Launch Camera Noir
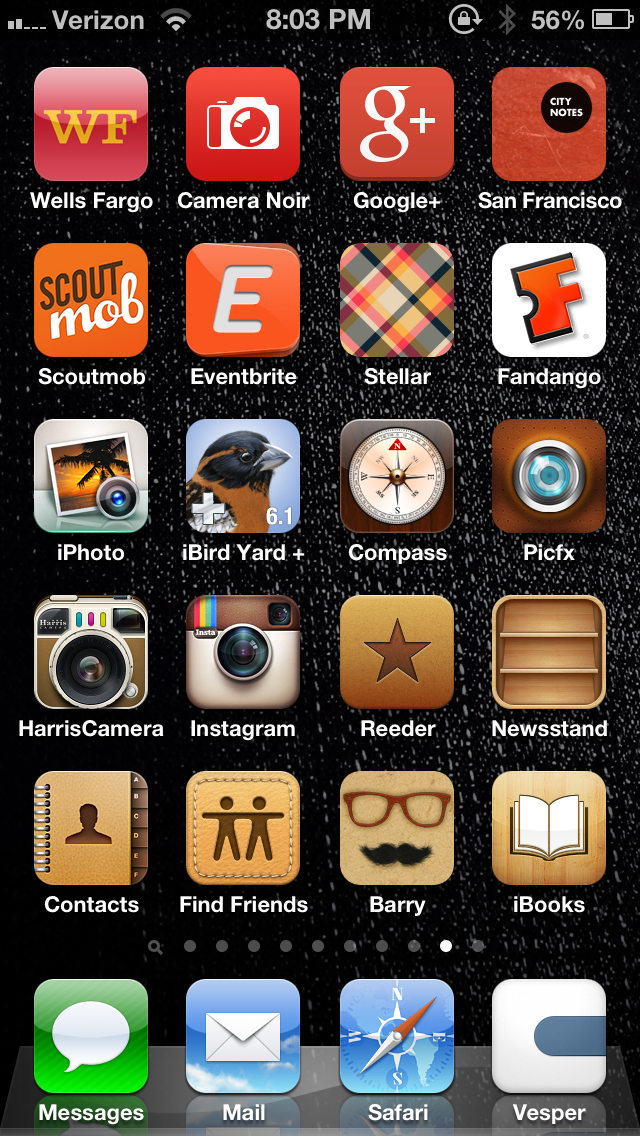 click(x=243, y=124)
